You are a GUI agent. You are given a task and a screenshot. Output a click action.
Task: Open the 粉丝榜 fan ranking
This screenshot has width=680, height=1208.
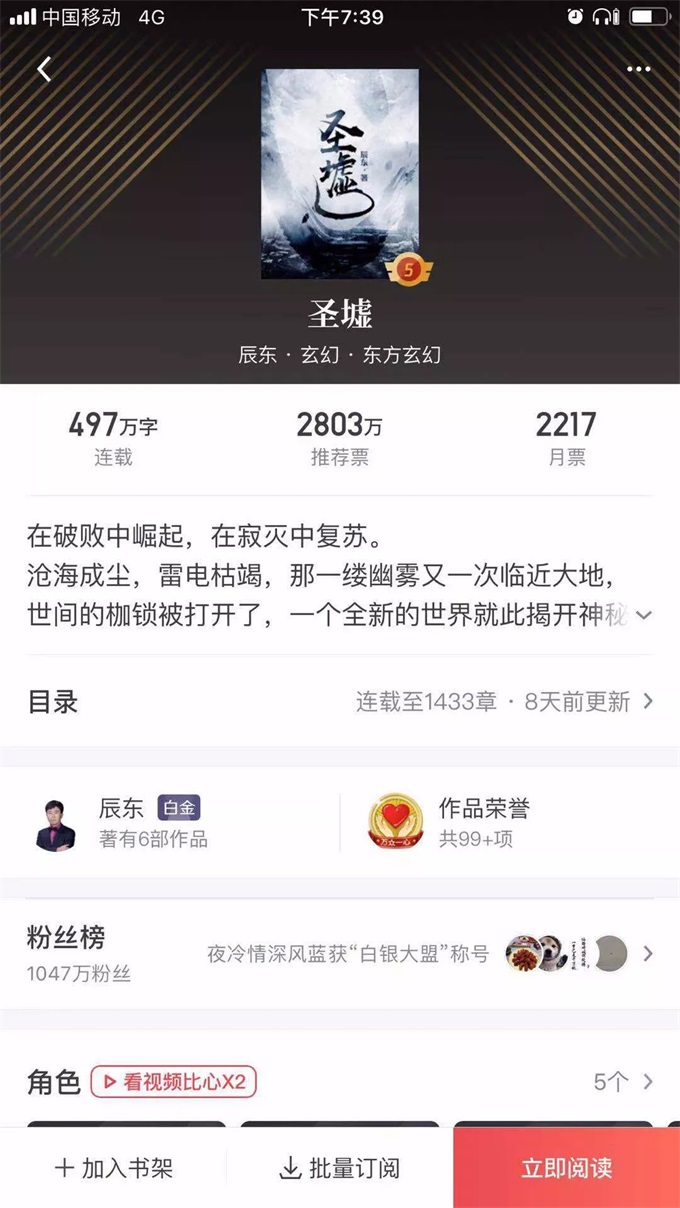click(340, 953)
